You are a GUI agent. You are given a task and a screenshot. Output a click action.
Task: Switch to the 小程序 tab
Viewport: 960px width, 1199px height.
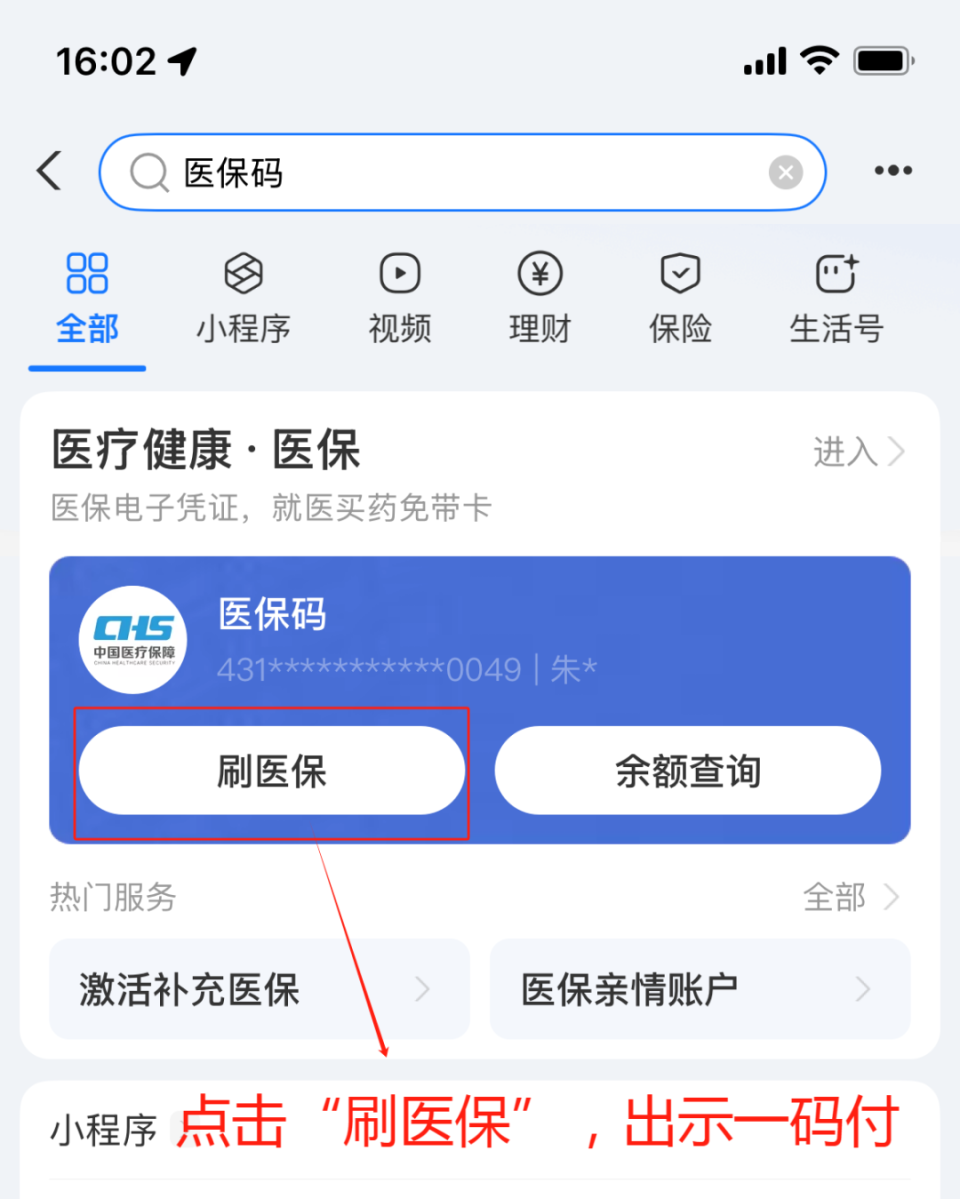[x=243, y=298]
